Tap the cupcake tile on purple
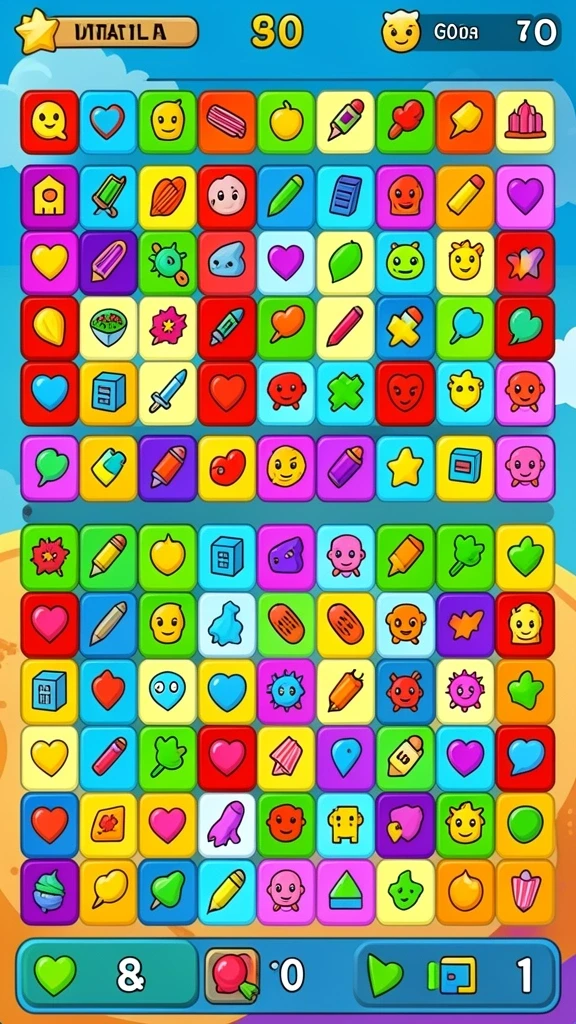576x1024 pixels. (x=50, y=891)
